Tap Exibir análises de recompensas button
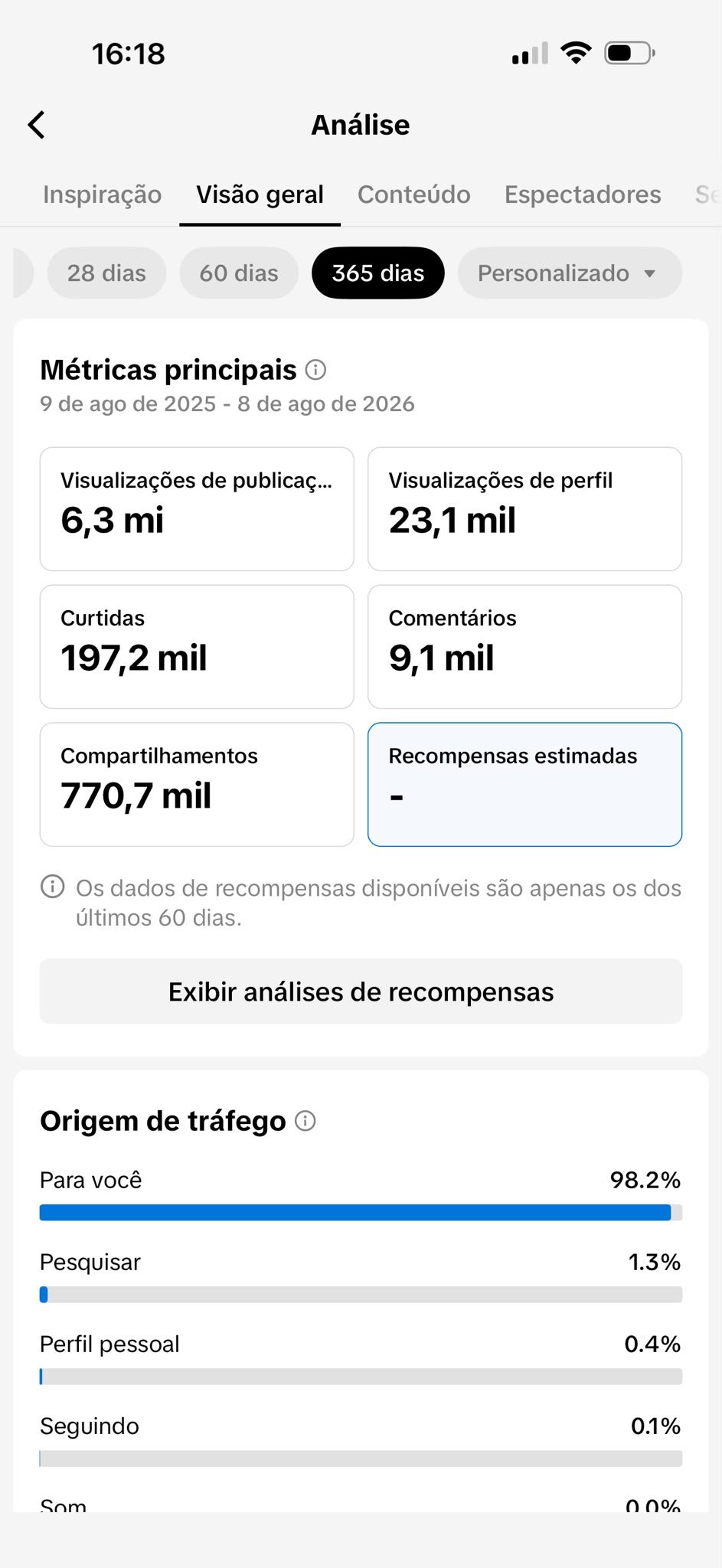Screen dimensions: 722x1568 (361, 991)
